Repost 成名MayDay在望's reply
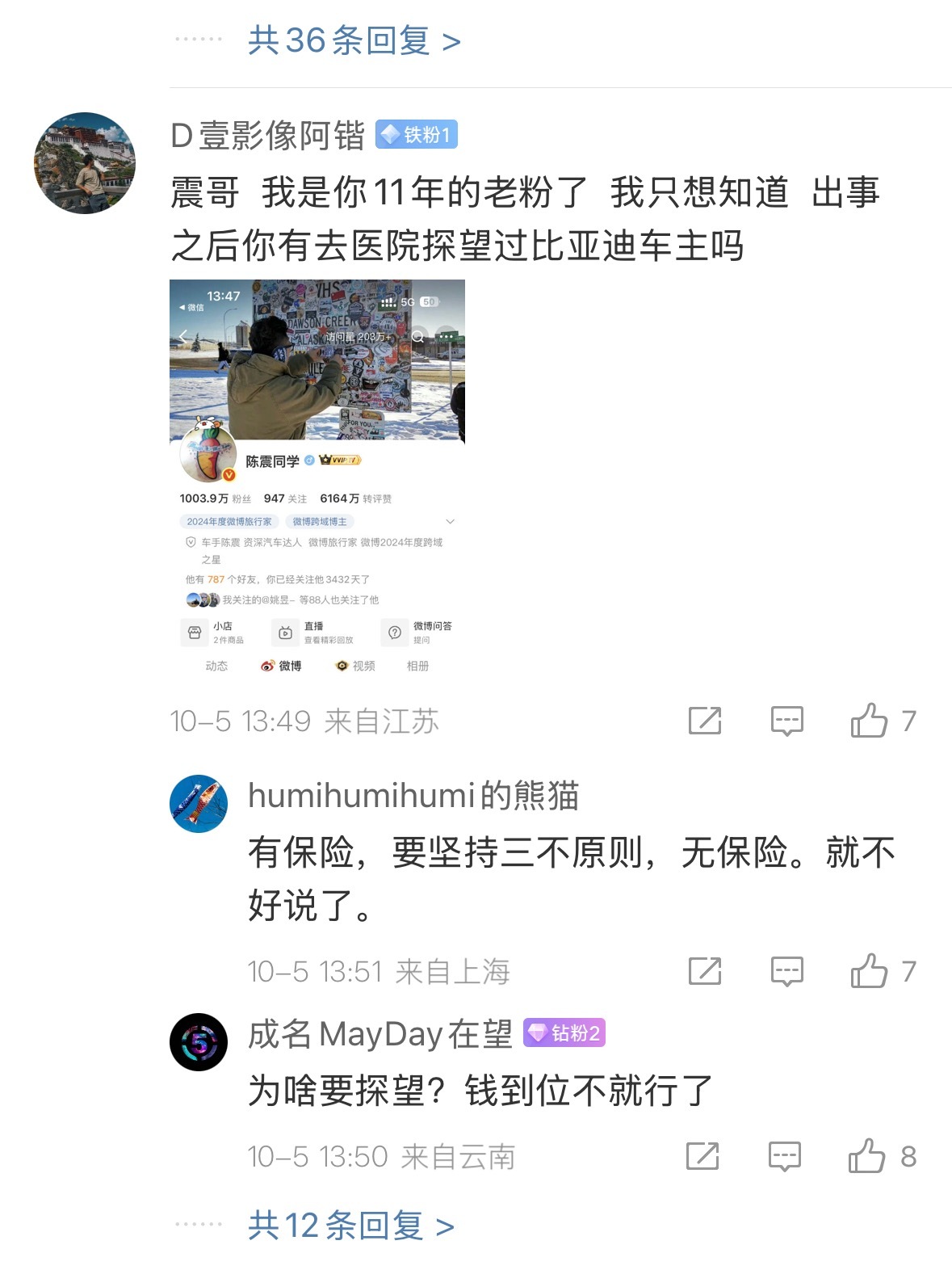 (x=702, y=1156)
